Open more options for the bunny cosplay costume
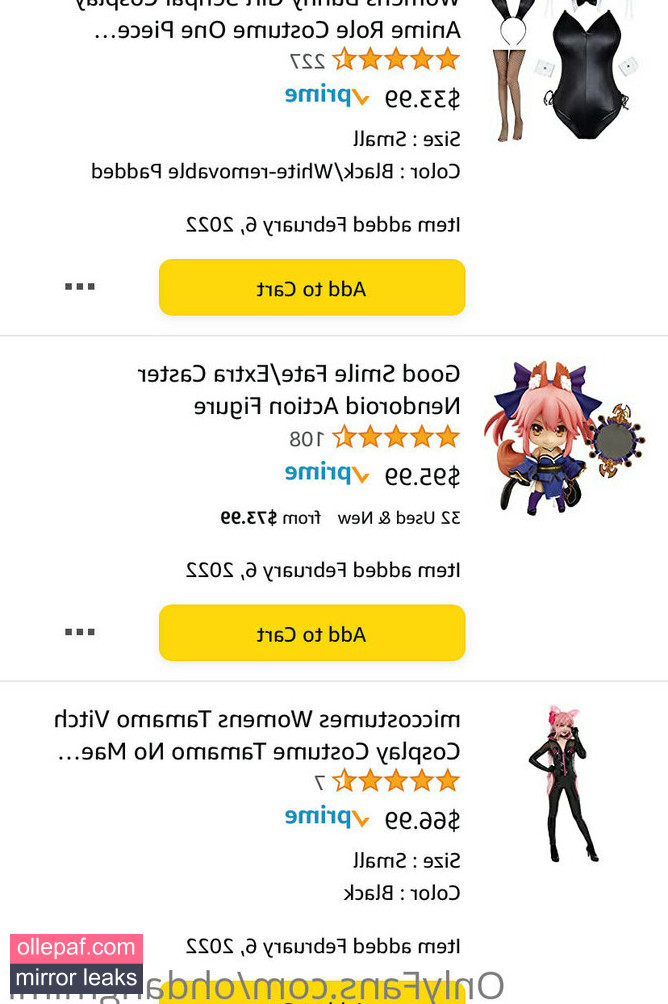This screenshot has height=1004, width=668. tap(80, 287)
